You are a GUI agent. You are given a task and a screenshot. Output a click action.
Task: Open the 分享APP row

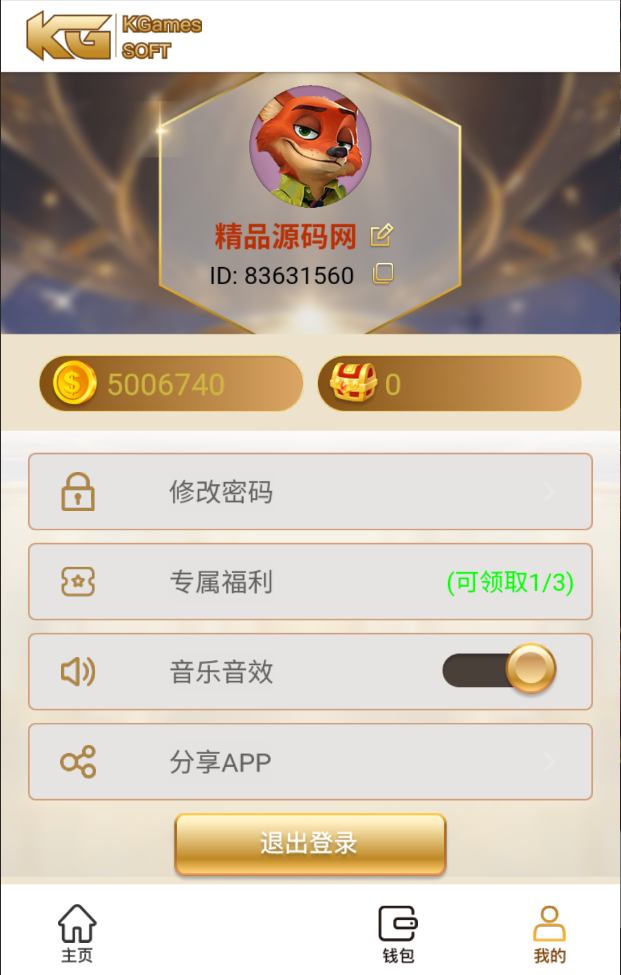[x=310, y=762]
